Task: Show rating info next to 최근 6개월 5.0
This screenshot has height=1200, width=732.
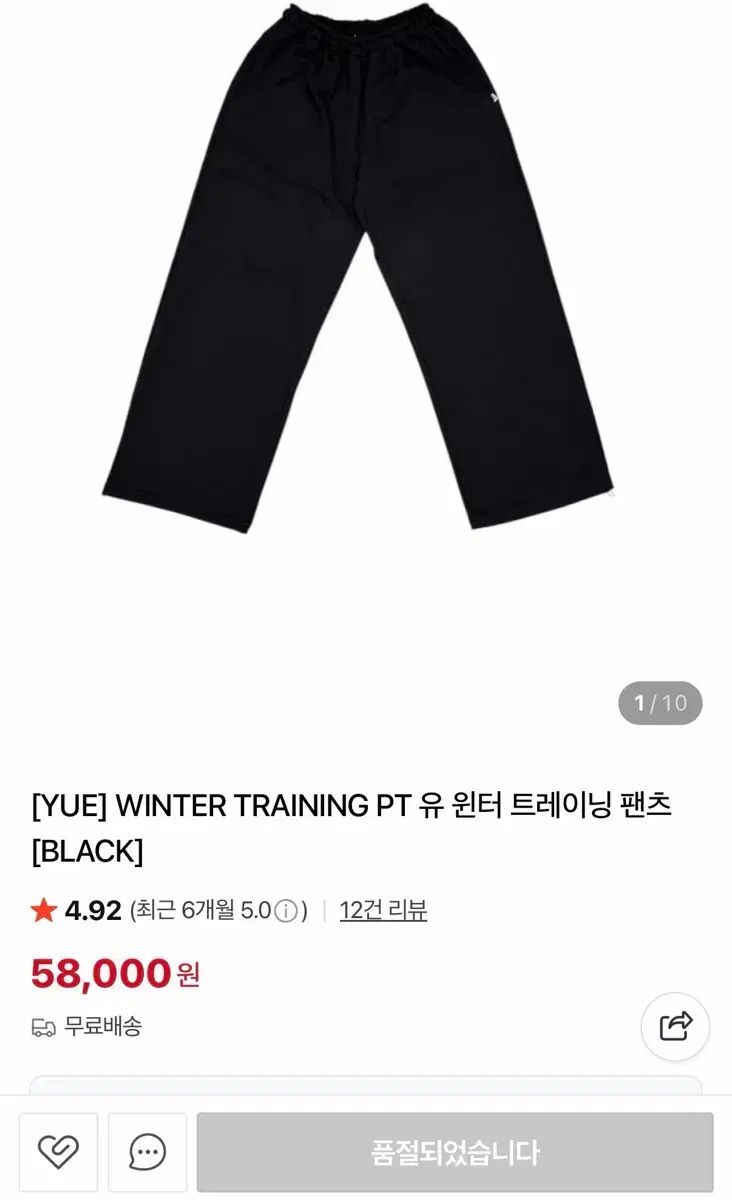Action: [286, 911]
